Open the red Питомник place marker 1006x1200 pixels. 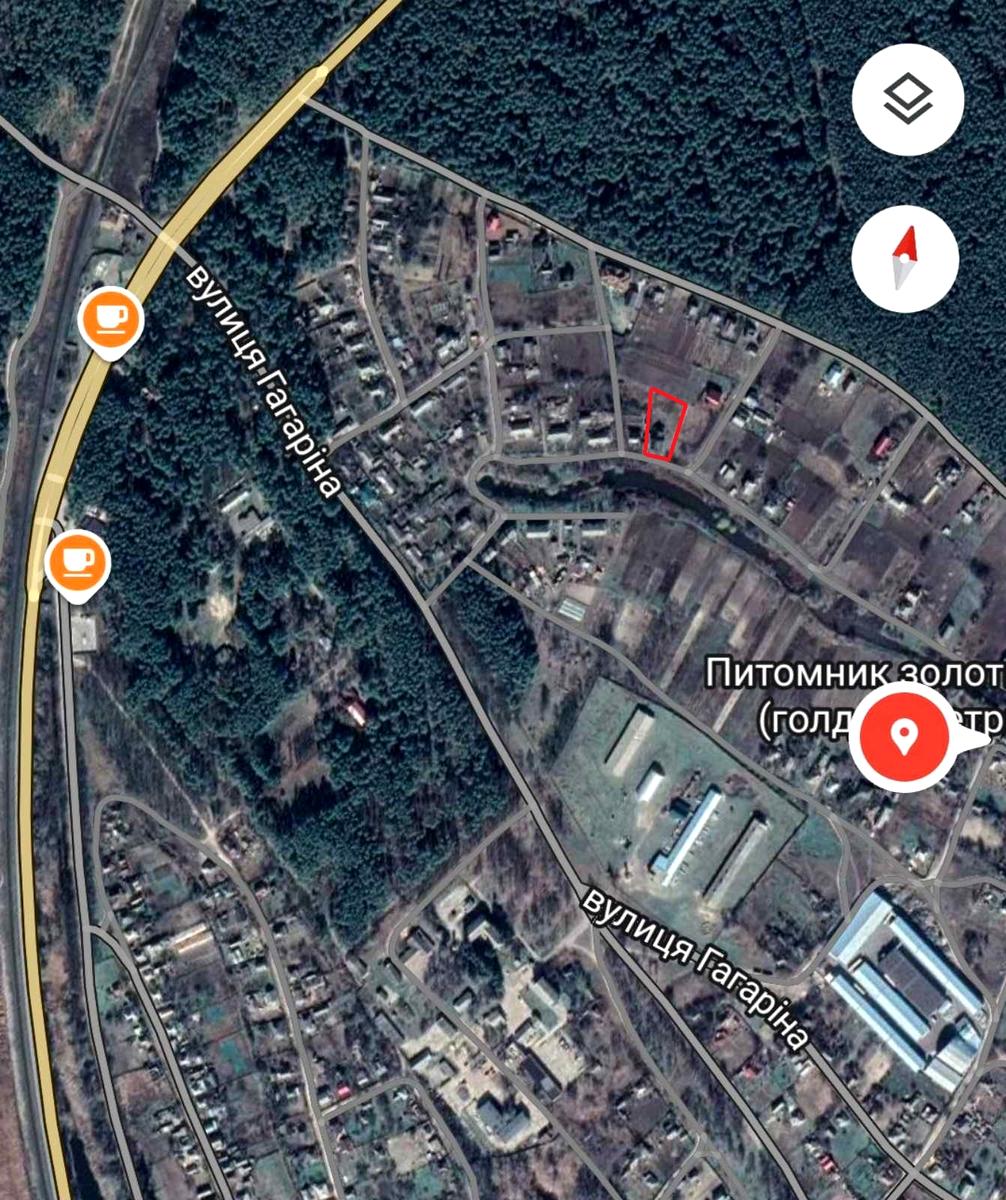pyautogui.click(x=905, y=738)
